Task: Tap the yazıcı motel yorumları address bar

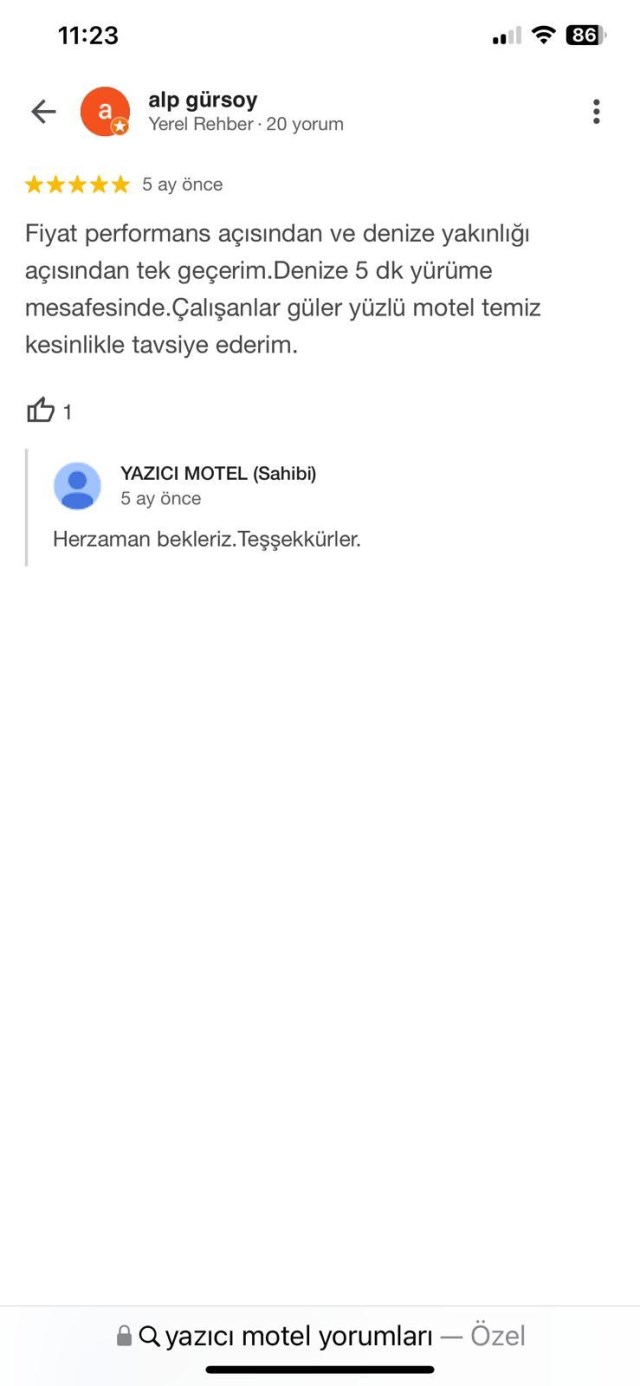Action: 320,1336
